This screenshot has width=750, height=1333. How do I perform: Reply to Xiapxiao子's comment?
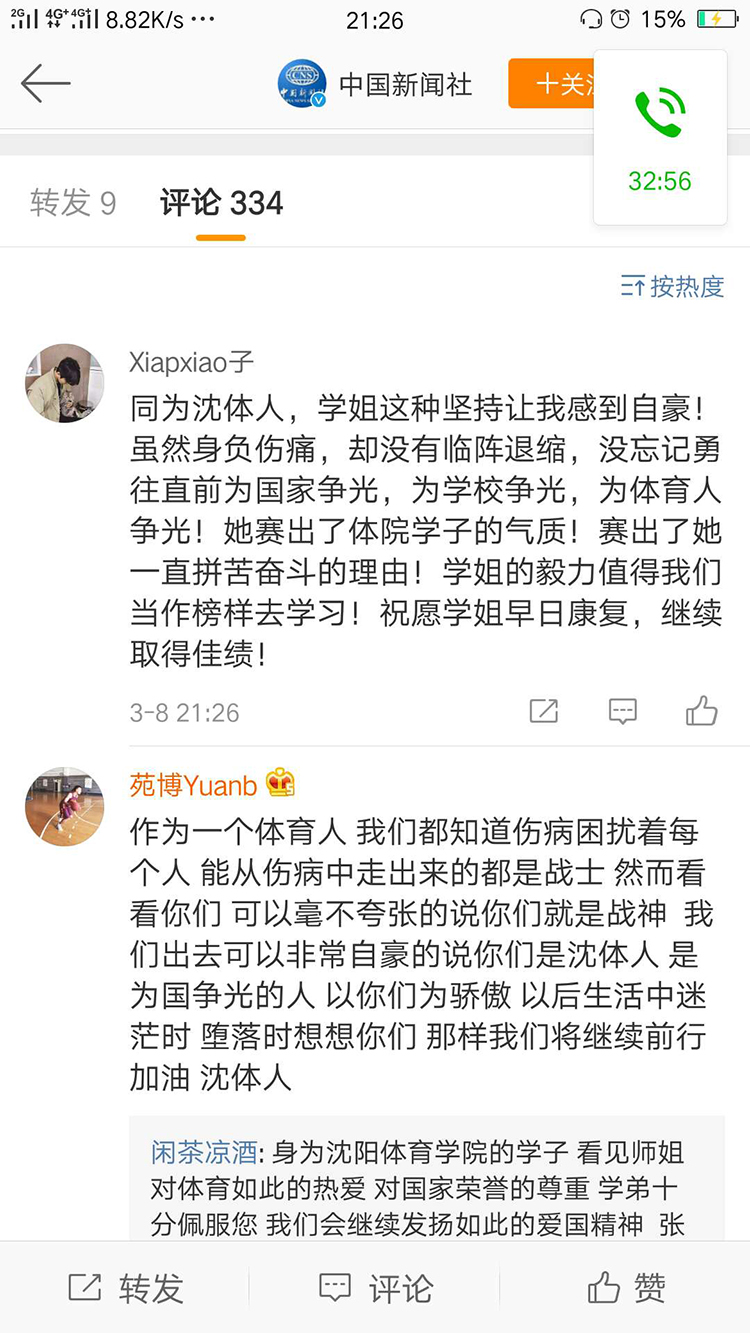coord(622,711)
